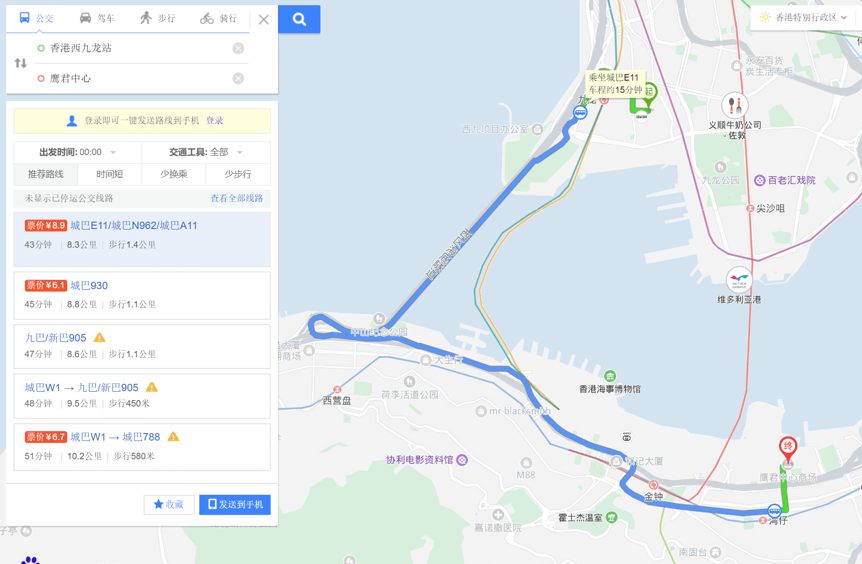862x564 pixels.
Task: Sort routes by 少换乘
Action: click(173, 174)
